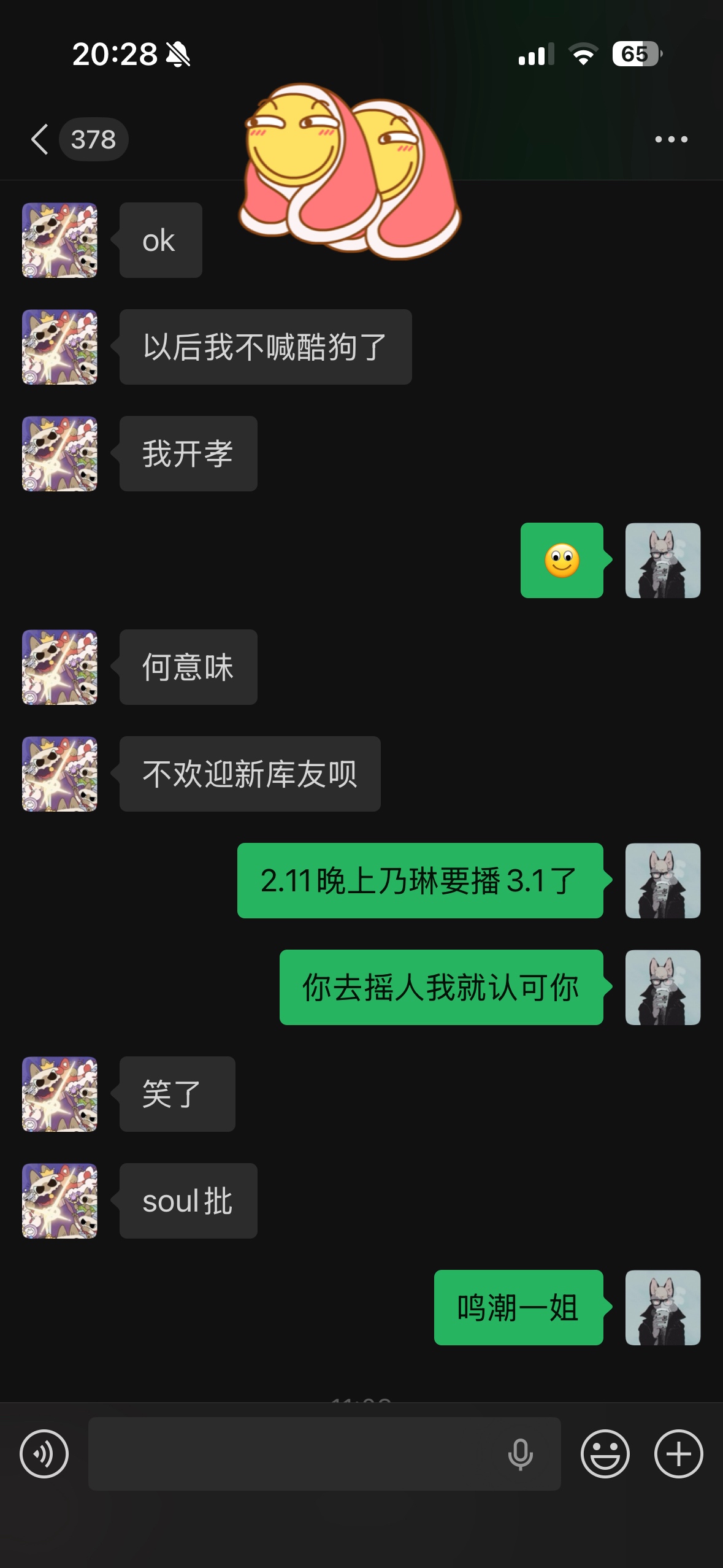723x1568 pixels.
Task: View my avatar beside '鸣潮一姐' message
Action: click(x=662, y=1307)
